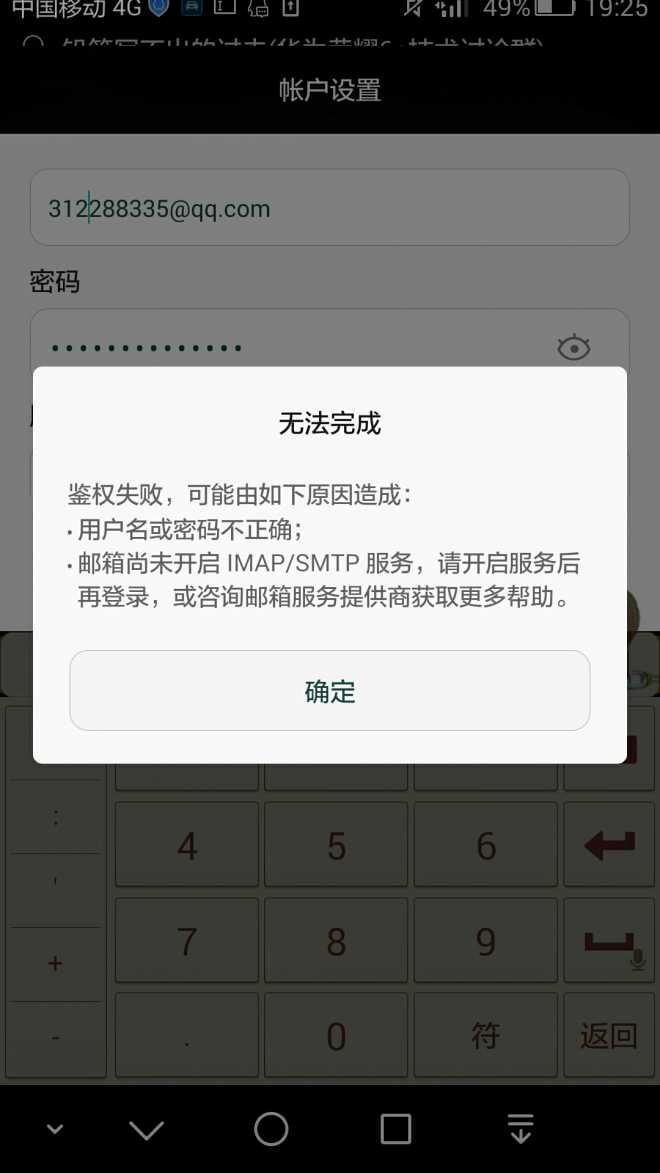Tap the navigation bar home button

[271, 1129]
